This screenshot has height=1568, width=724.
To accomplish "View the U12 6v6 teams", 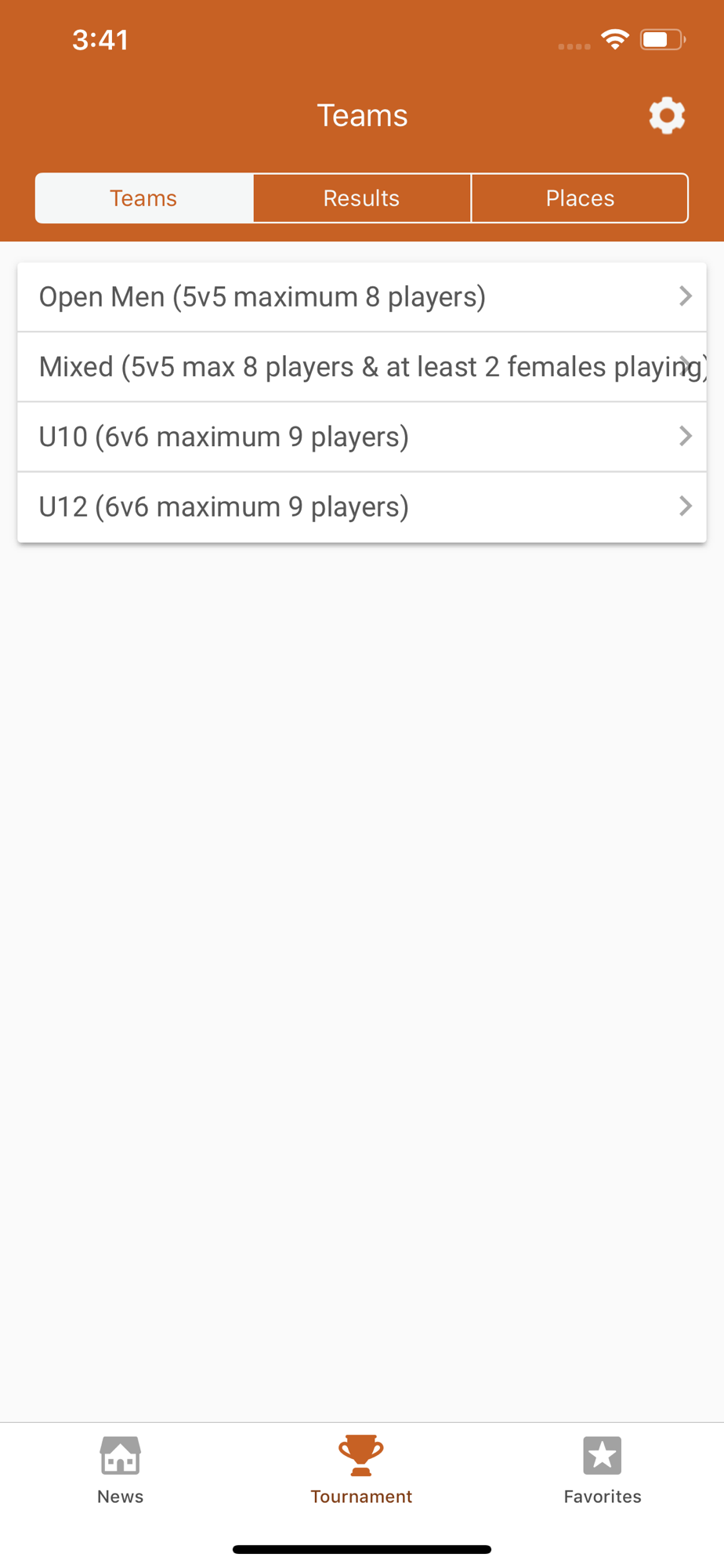I will (362, 507).
